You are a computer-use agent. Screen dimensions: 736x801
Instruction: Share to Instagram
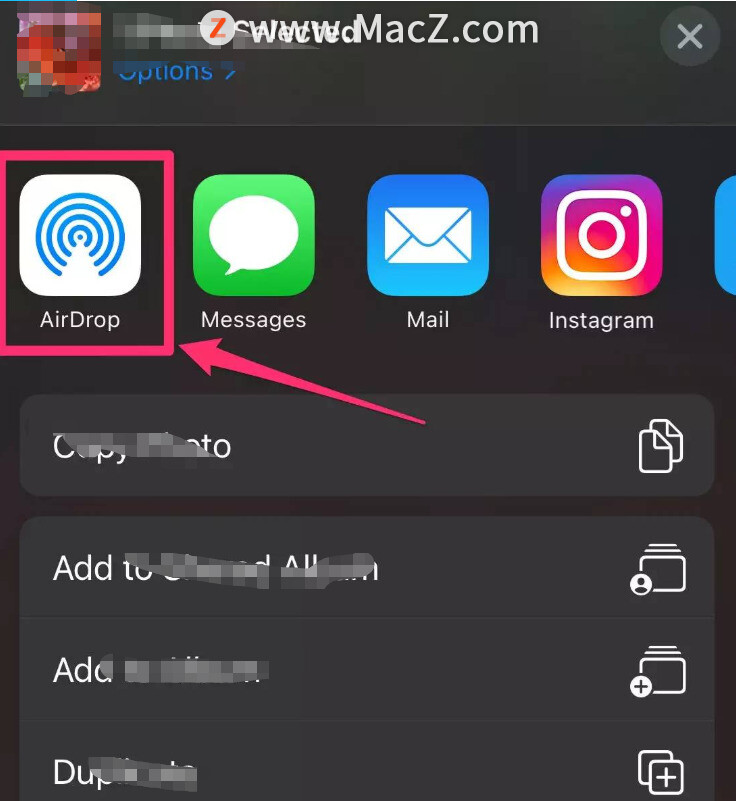coord(601,236)
